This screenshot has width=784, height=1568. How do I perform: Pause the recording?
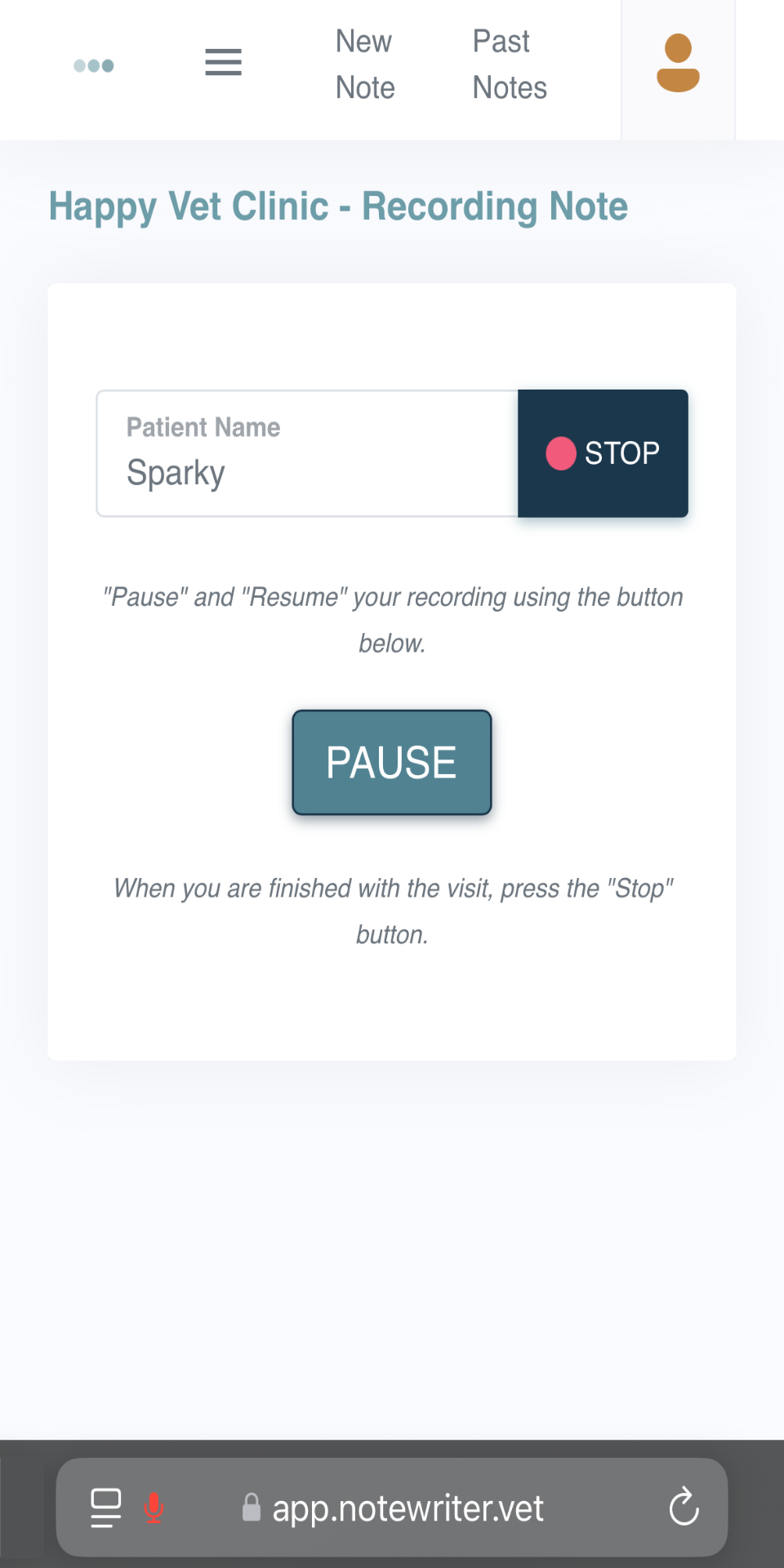(x=392, y=762)
